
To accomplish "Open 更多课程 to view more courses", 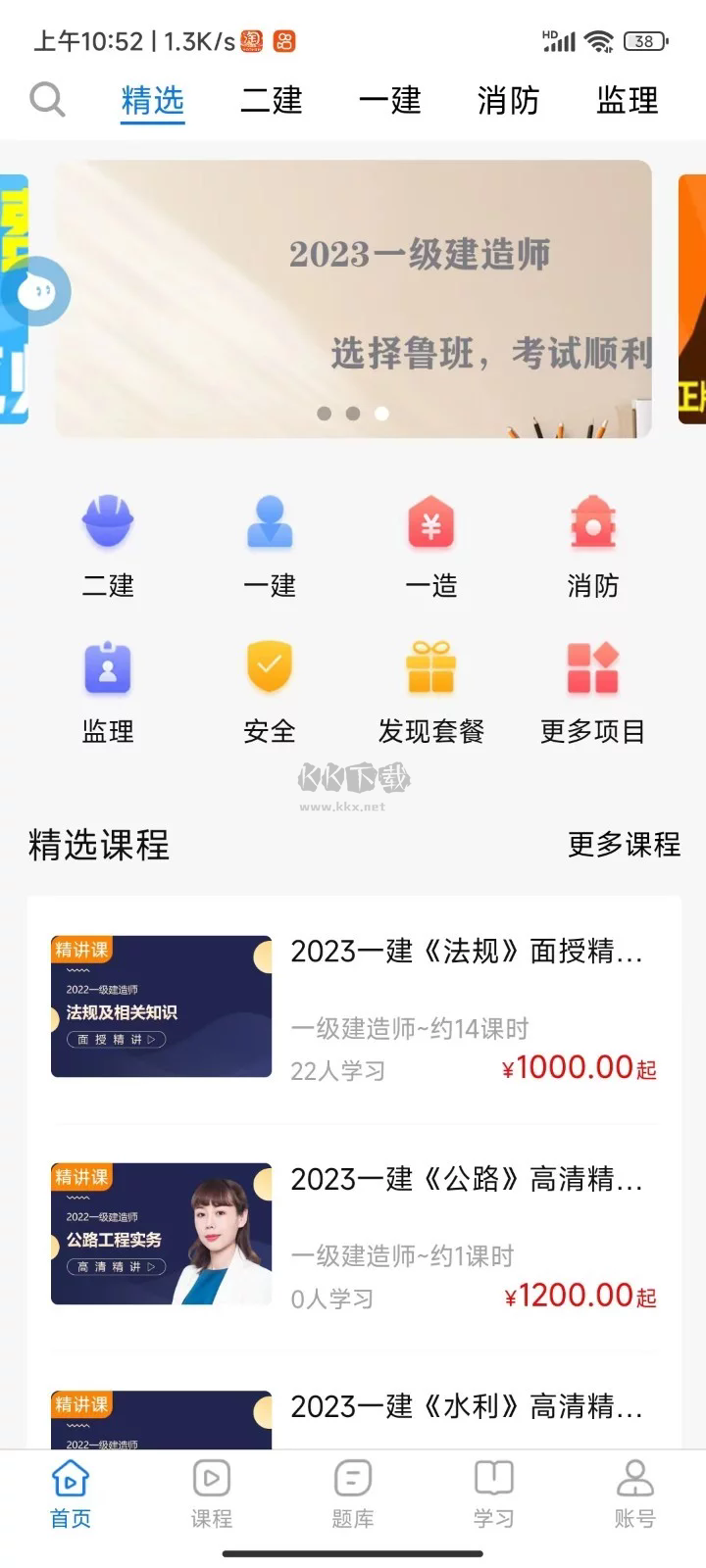I will point(622,845).
